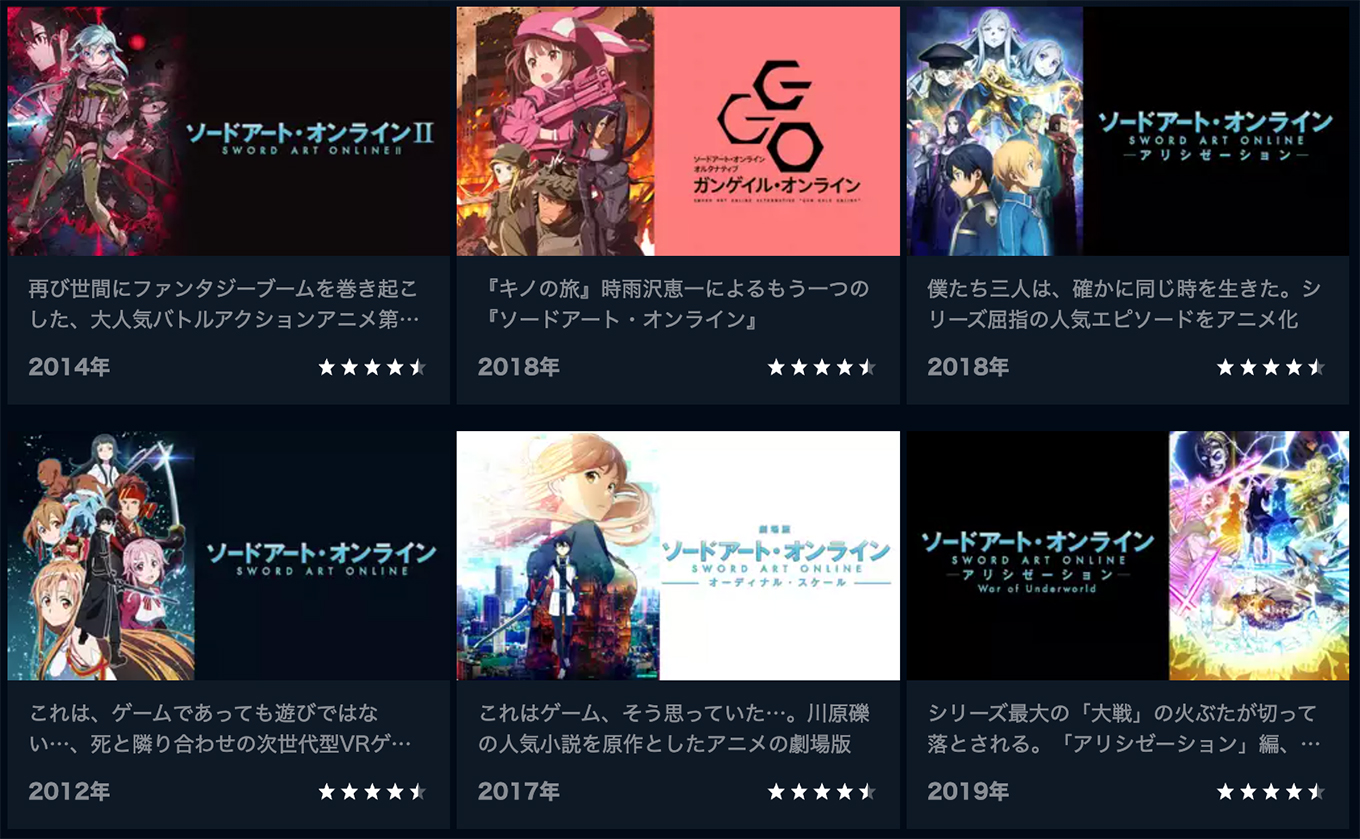This screenshot has width=1360, height=839.
Task: Open the Gun Gale Online alternative card
Action: tap(678, 132)
